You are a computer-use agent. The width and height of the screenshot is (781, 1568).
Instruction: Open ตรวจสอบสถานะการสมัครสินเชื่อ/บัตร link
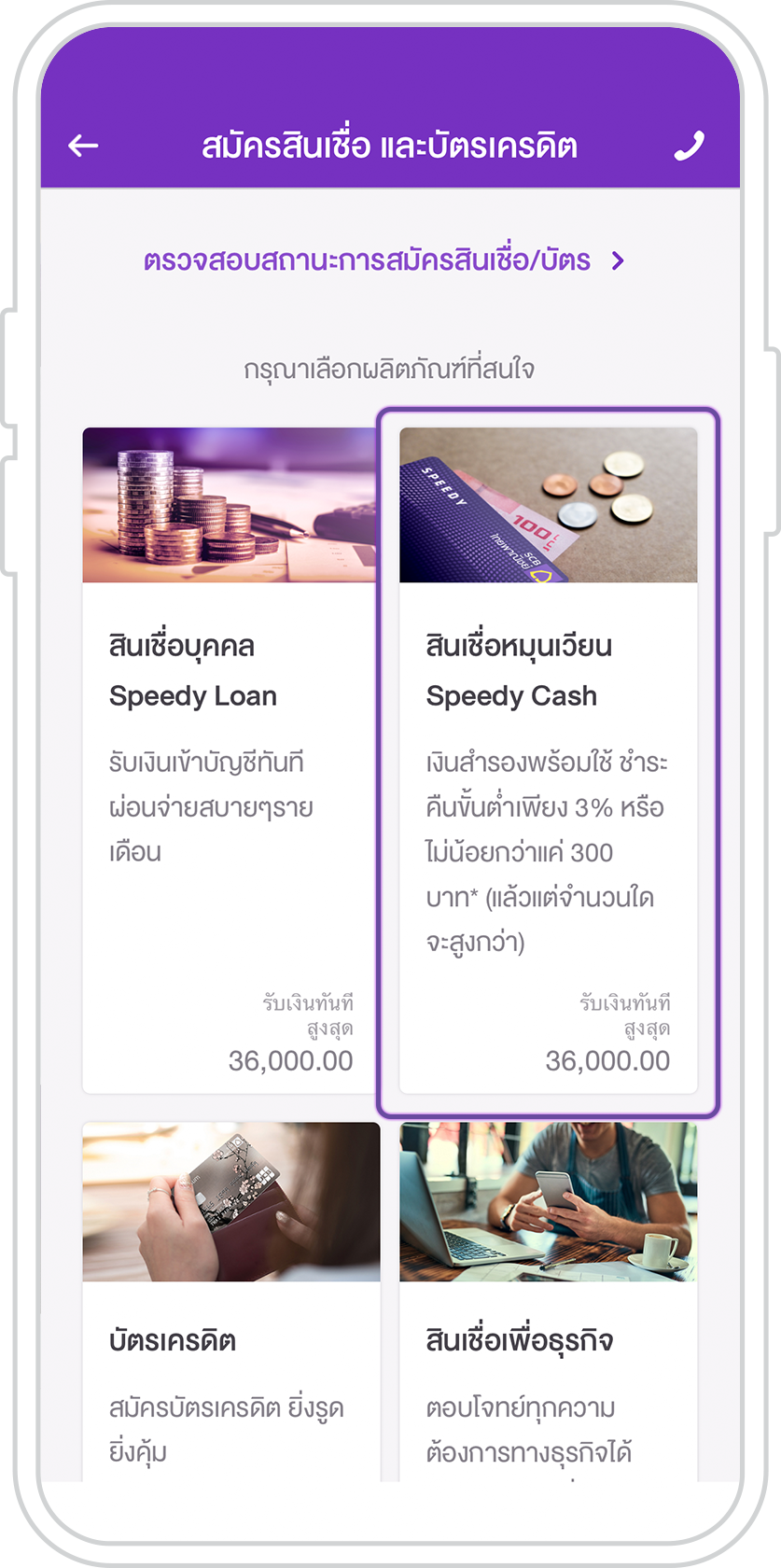[x=384, y=260]
